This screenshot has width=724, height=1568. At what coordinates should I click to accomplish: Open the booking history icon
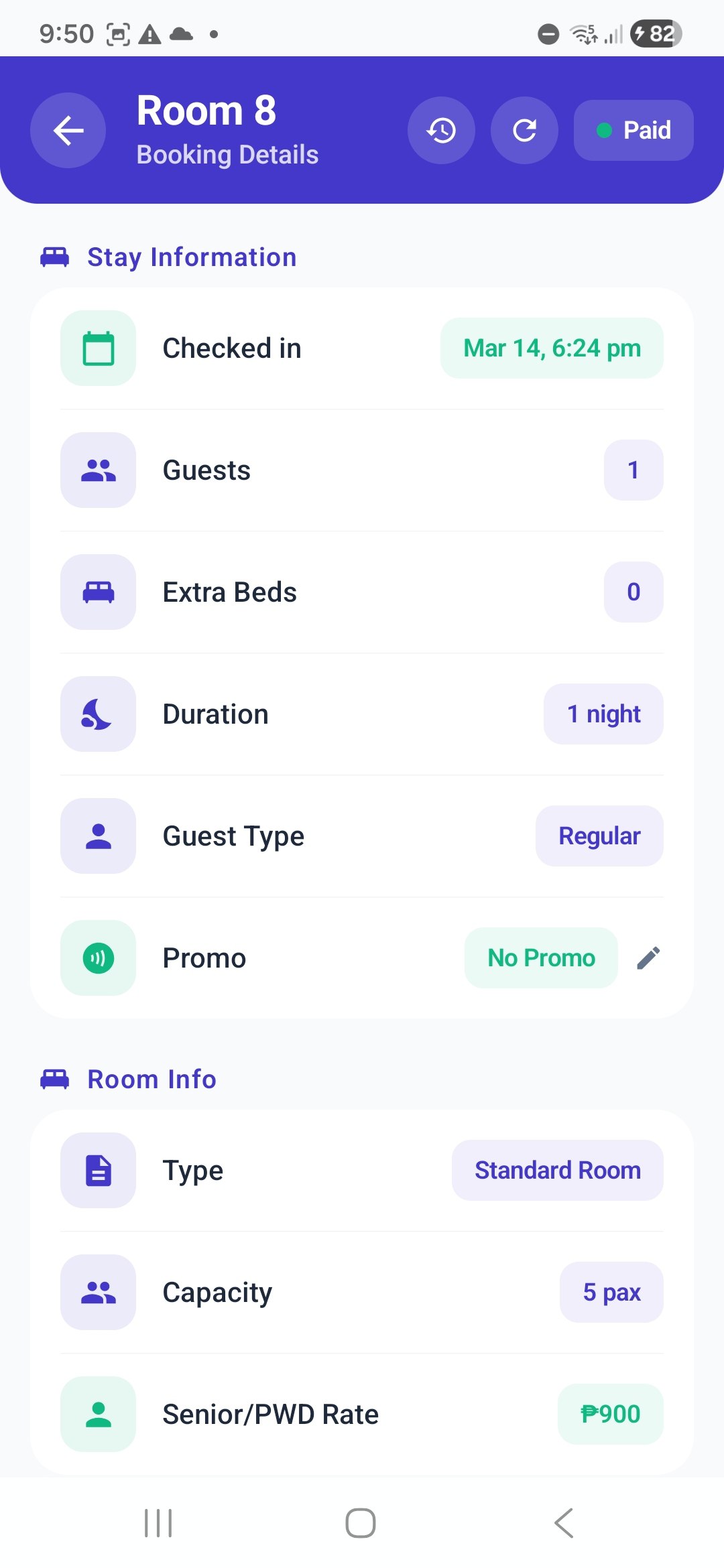pos(441,130)
